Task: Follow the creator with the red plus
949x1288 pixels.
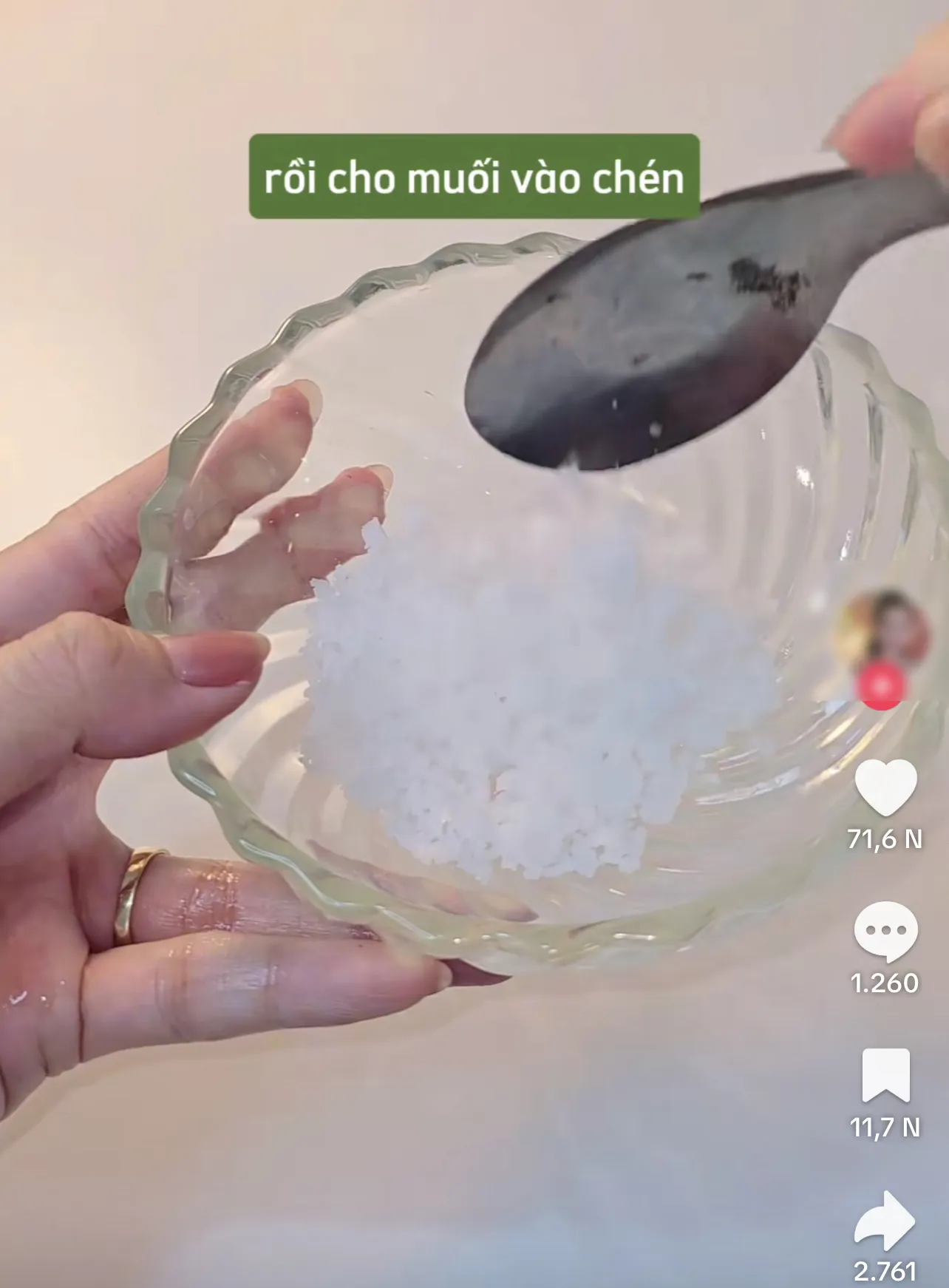Action: point(880,687)
